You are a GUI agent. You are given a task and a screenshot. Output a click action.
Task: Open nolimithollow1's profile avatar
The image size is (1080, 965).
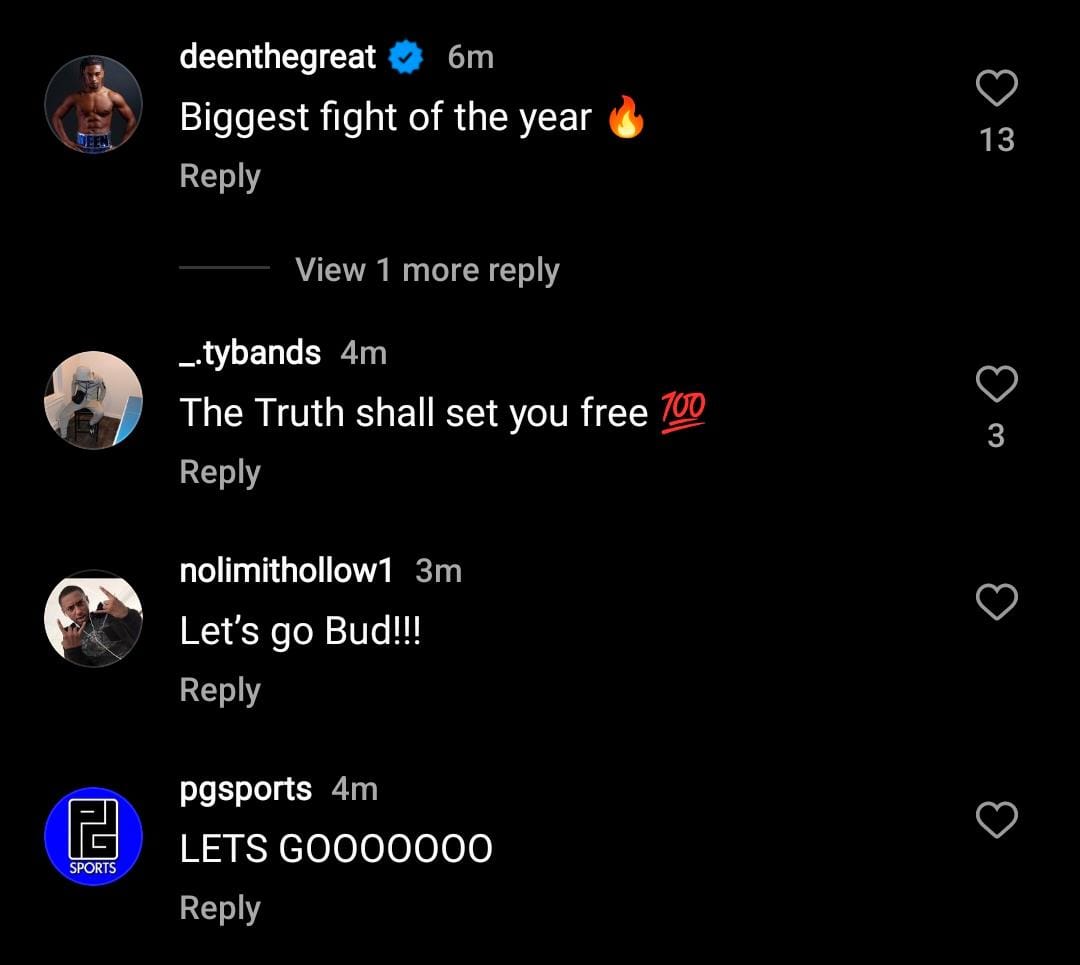pyautogui.click(x=94, y=618)
